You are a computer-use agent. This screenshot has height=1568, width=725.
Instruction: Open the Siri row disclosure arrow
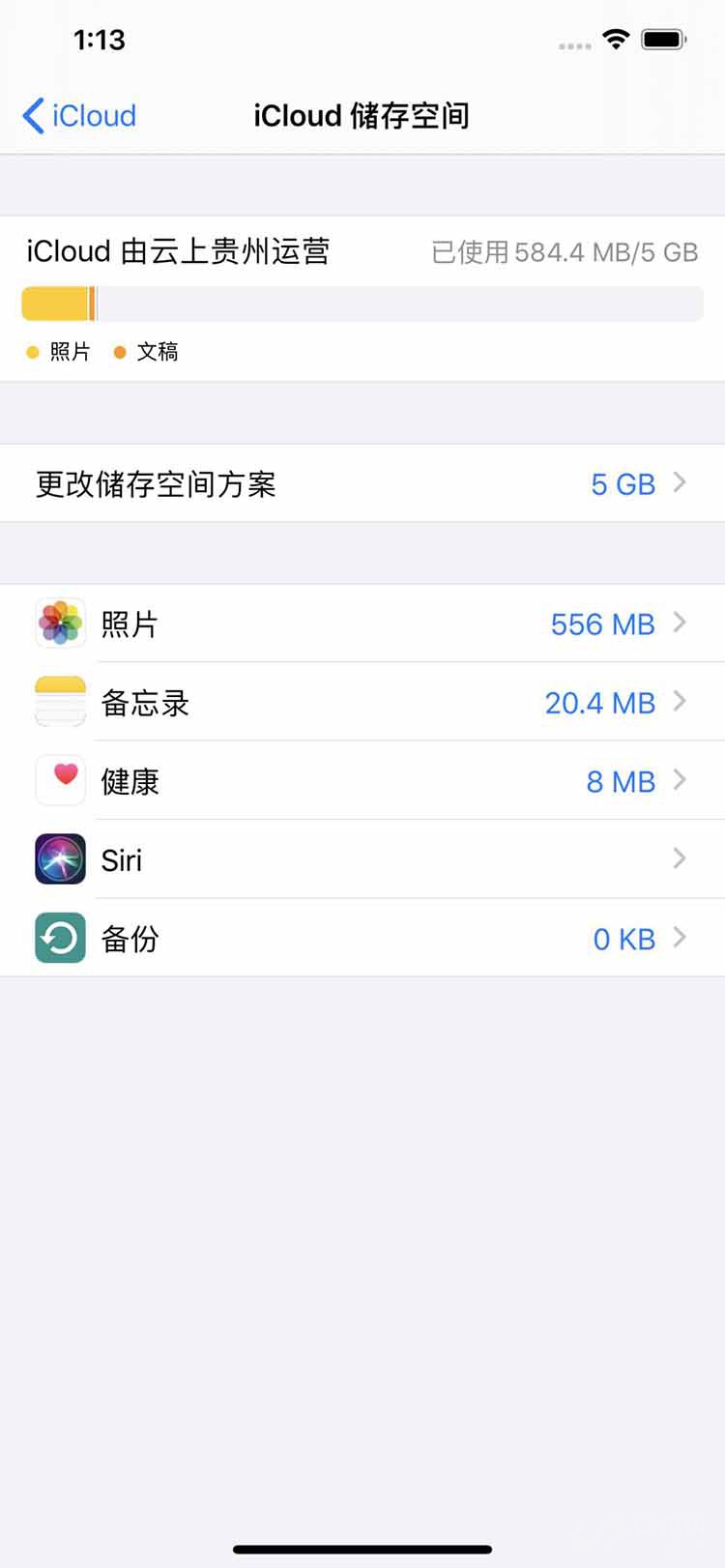click(681, 859)
